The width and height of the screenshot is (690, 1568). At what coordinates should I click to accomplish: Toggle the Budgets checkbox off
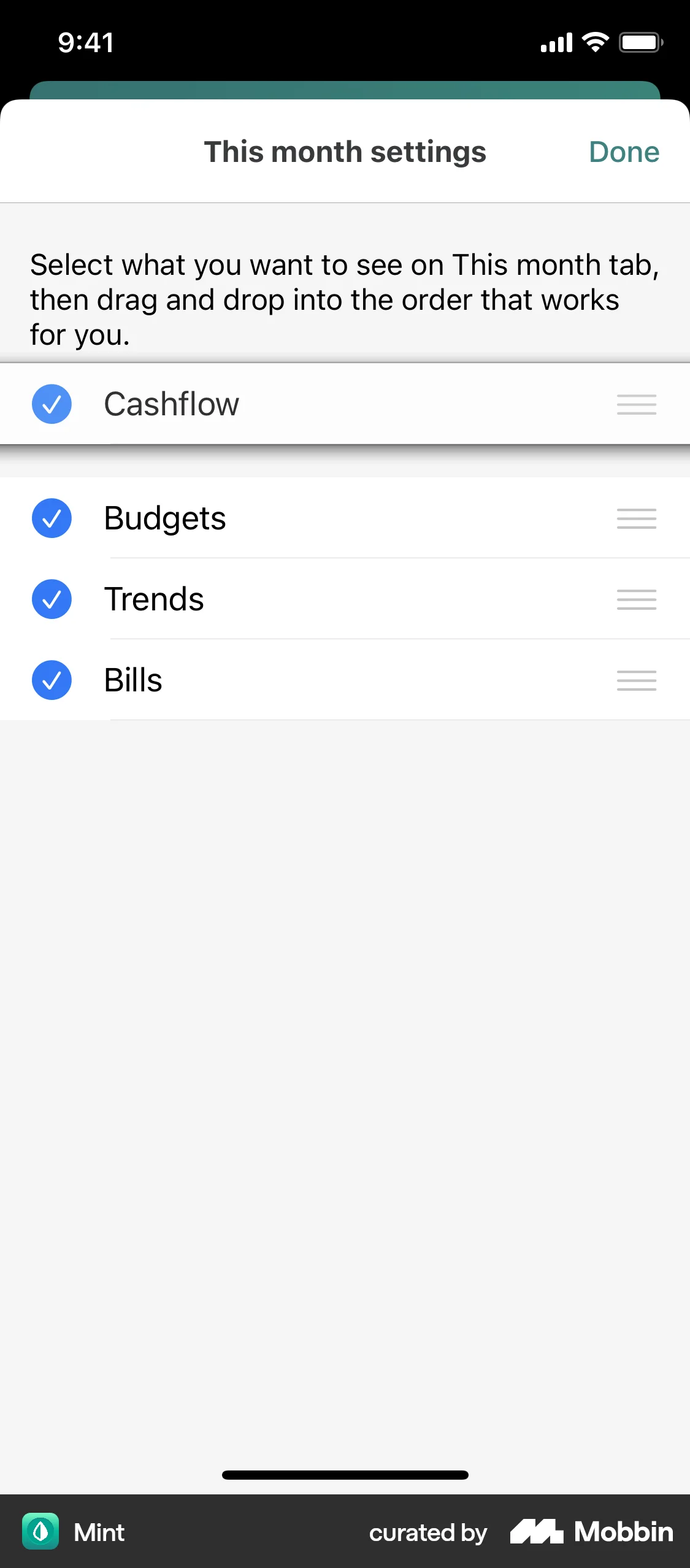[x=52, y=518]
